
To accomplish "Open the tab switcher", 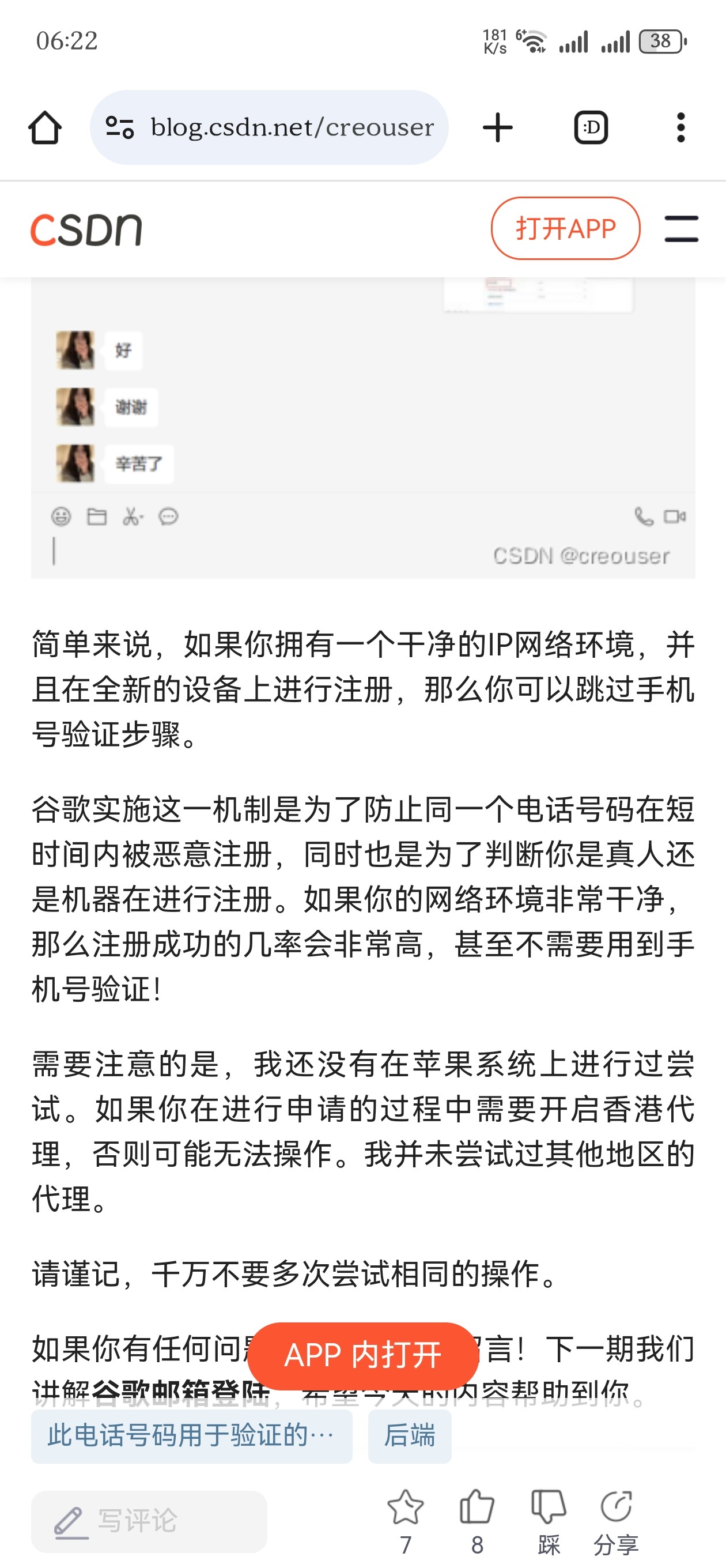I will [x=591, y=128].
